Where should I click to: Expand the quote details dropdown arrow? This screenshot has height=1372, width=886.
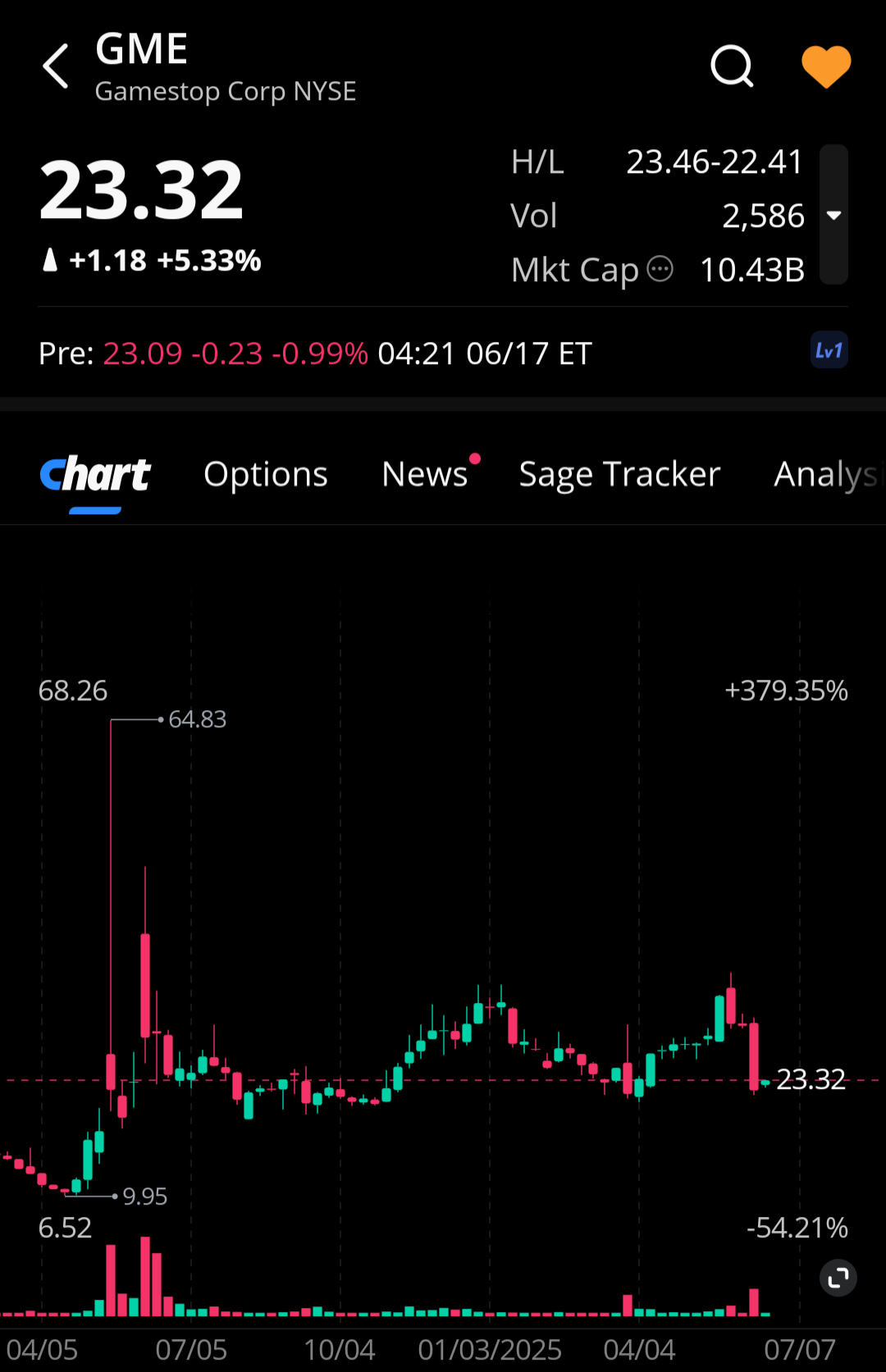tap(833, 215)
